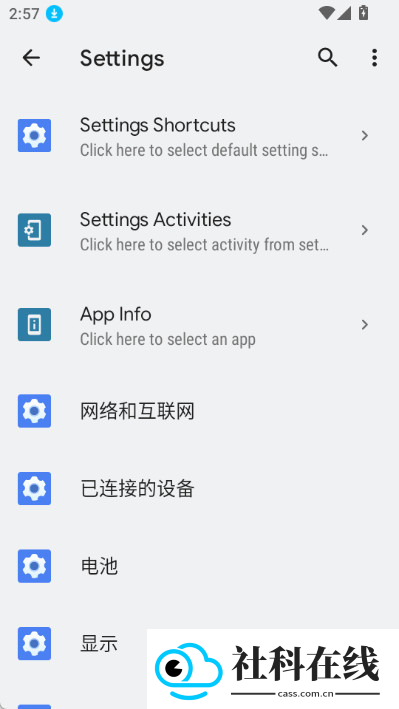Go back using the arrow icon
The image size is (399, 709).
tap(31, 58)
